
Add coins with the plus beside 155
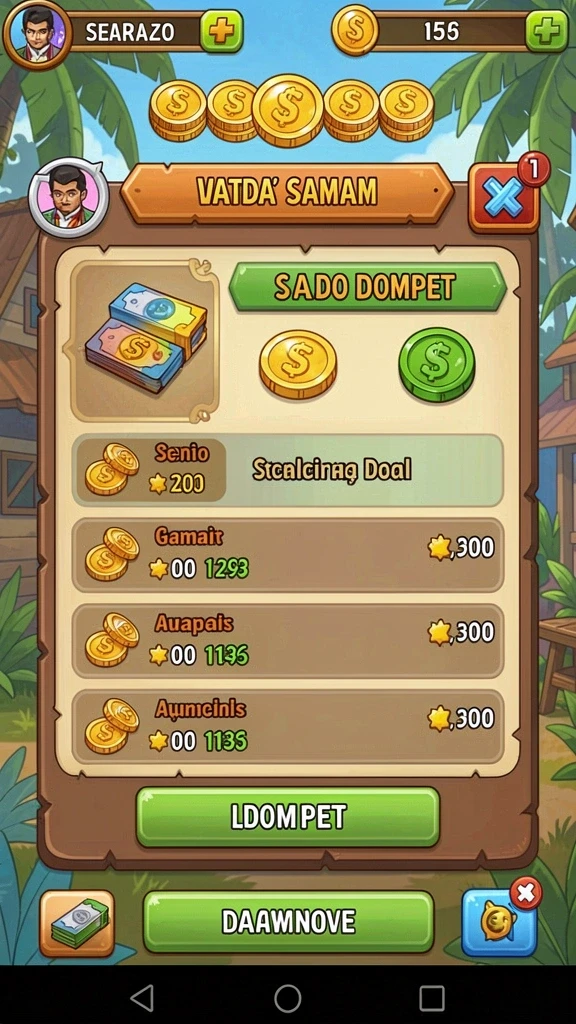click(x=547, y=31)
